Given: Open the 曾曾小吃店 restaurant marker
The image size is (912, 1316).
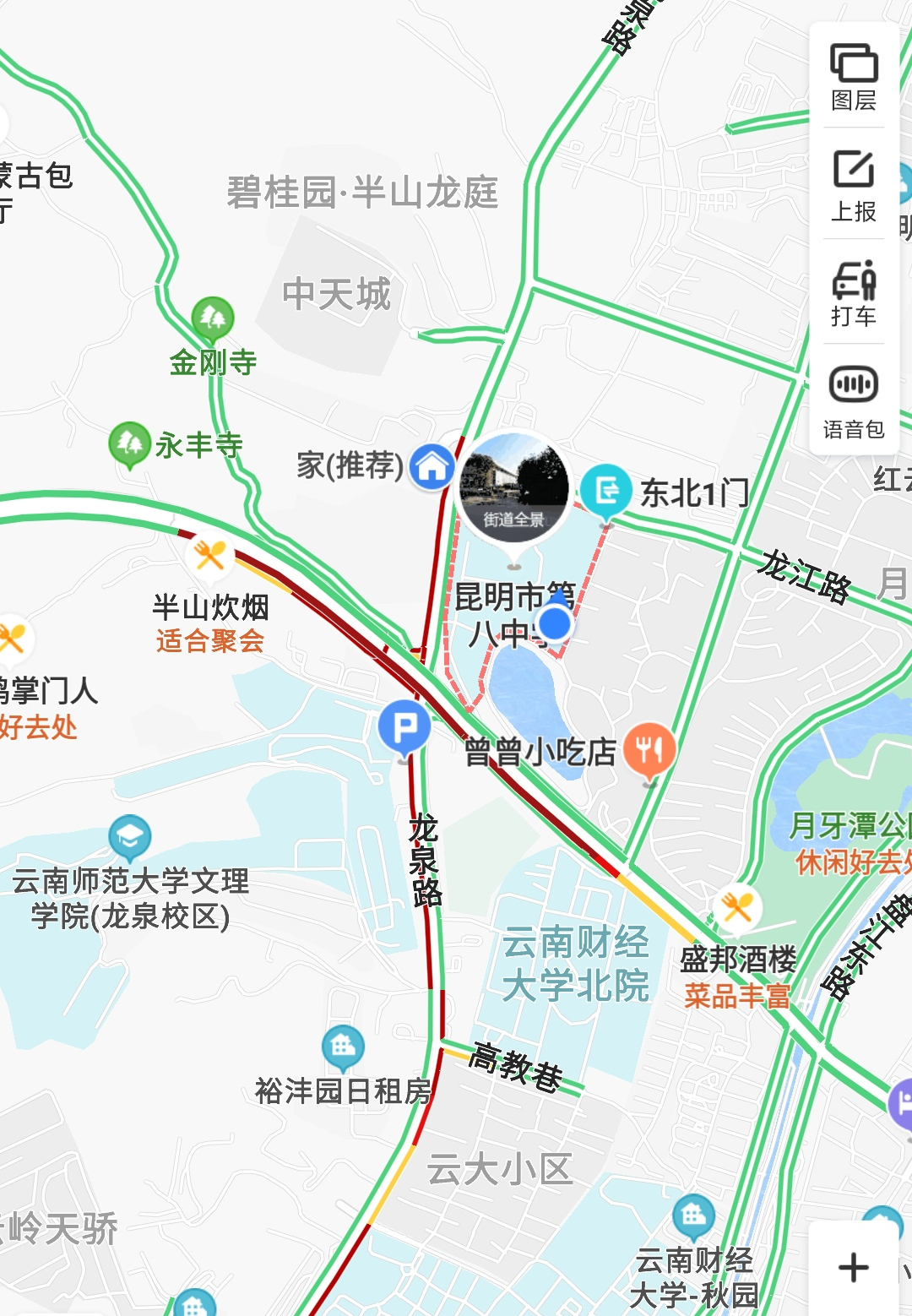Looking at the screenshot, I should pos(649,748).
